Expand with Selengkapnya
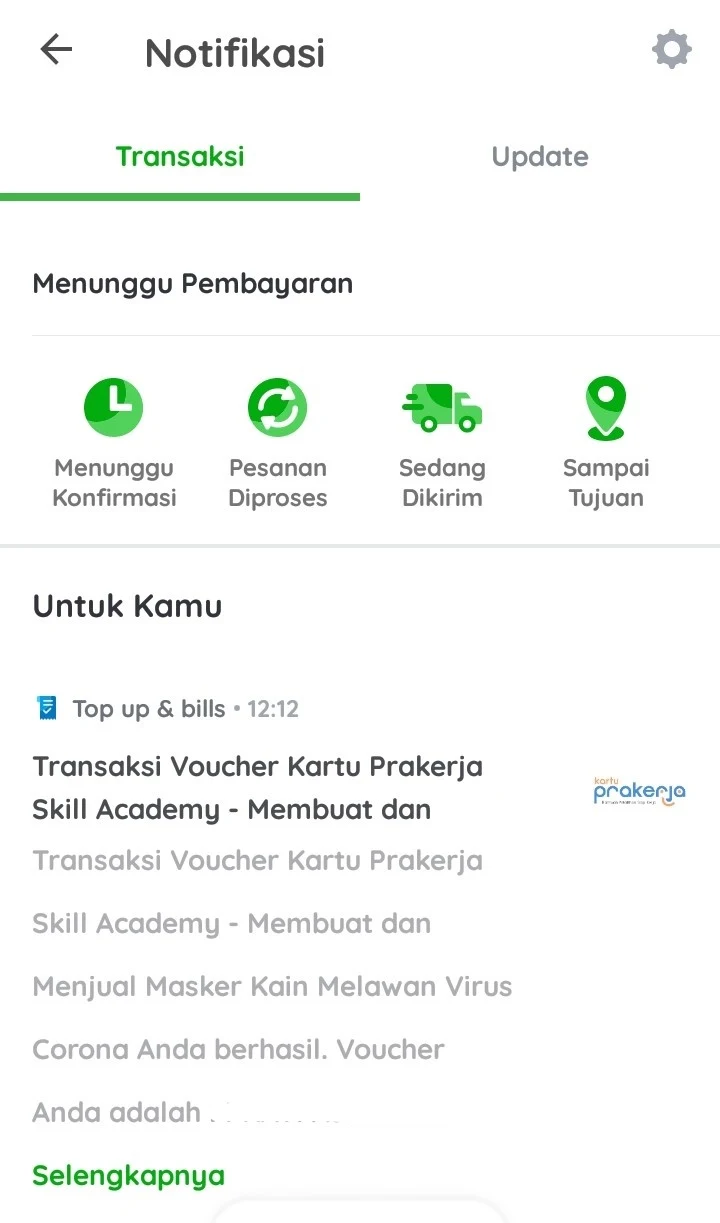The height and width of the screenshot is (1223, 720). (x=128, y=1175)
